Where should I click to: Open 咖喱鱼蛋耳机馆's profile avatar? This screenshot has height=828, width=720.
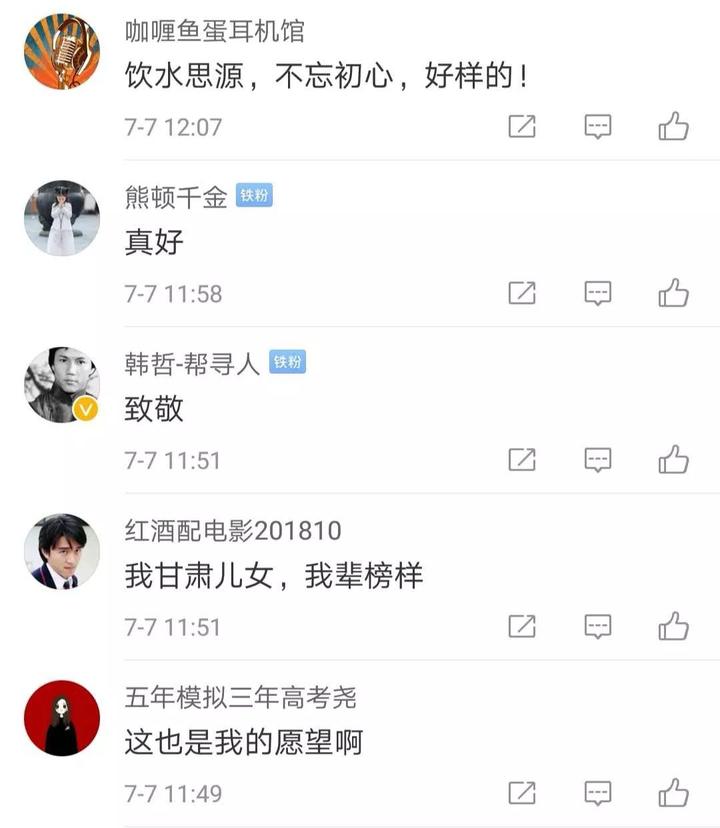[62, 52]
